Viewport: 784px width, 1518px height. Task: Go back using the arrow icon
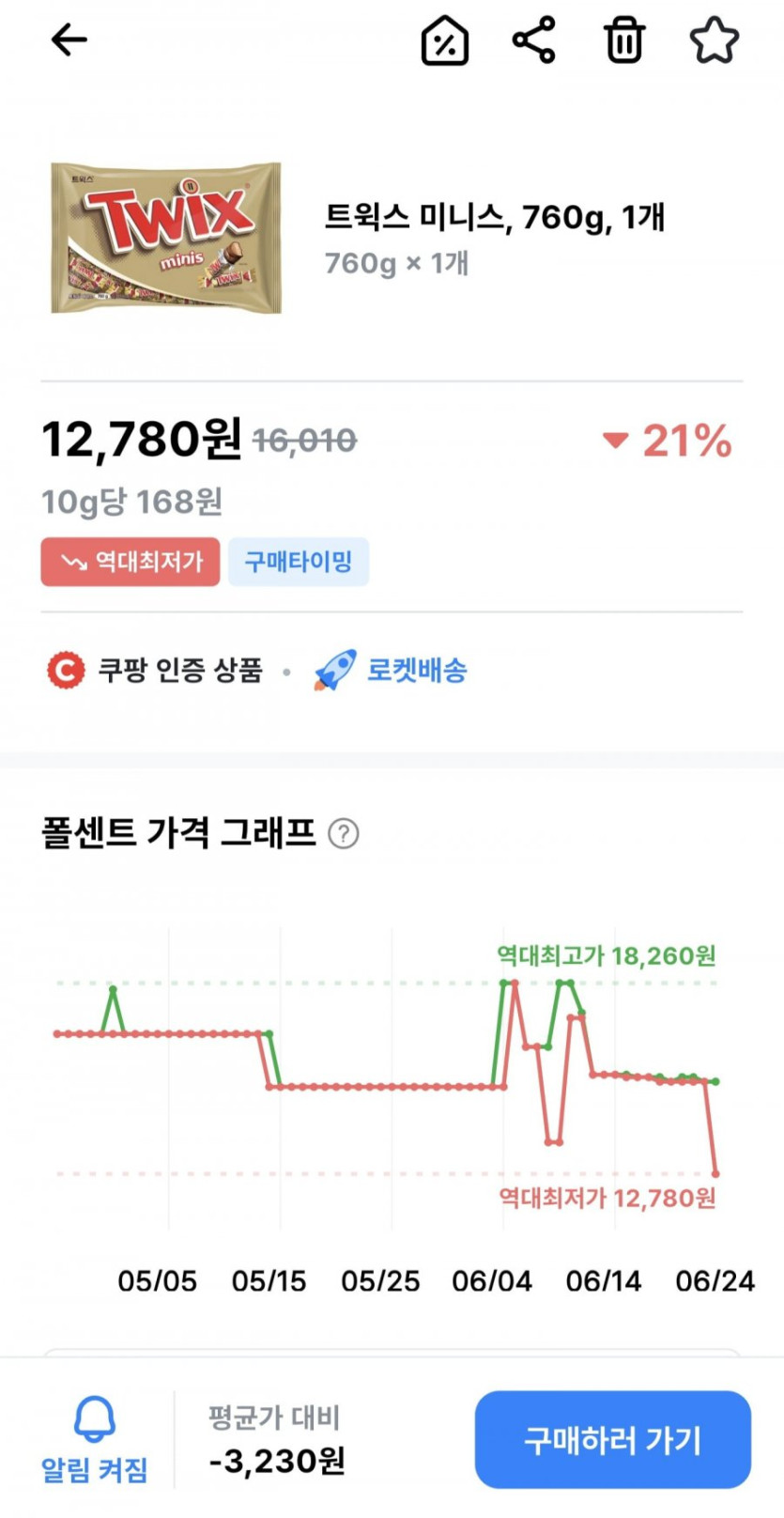coord(69,40)
